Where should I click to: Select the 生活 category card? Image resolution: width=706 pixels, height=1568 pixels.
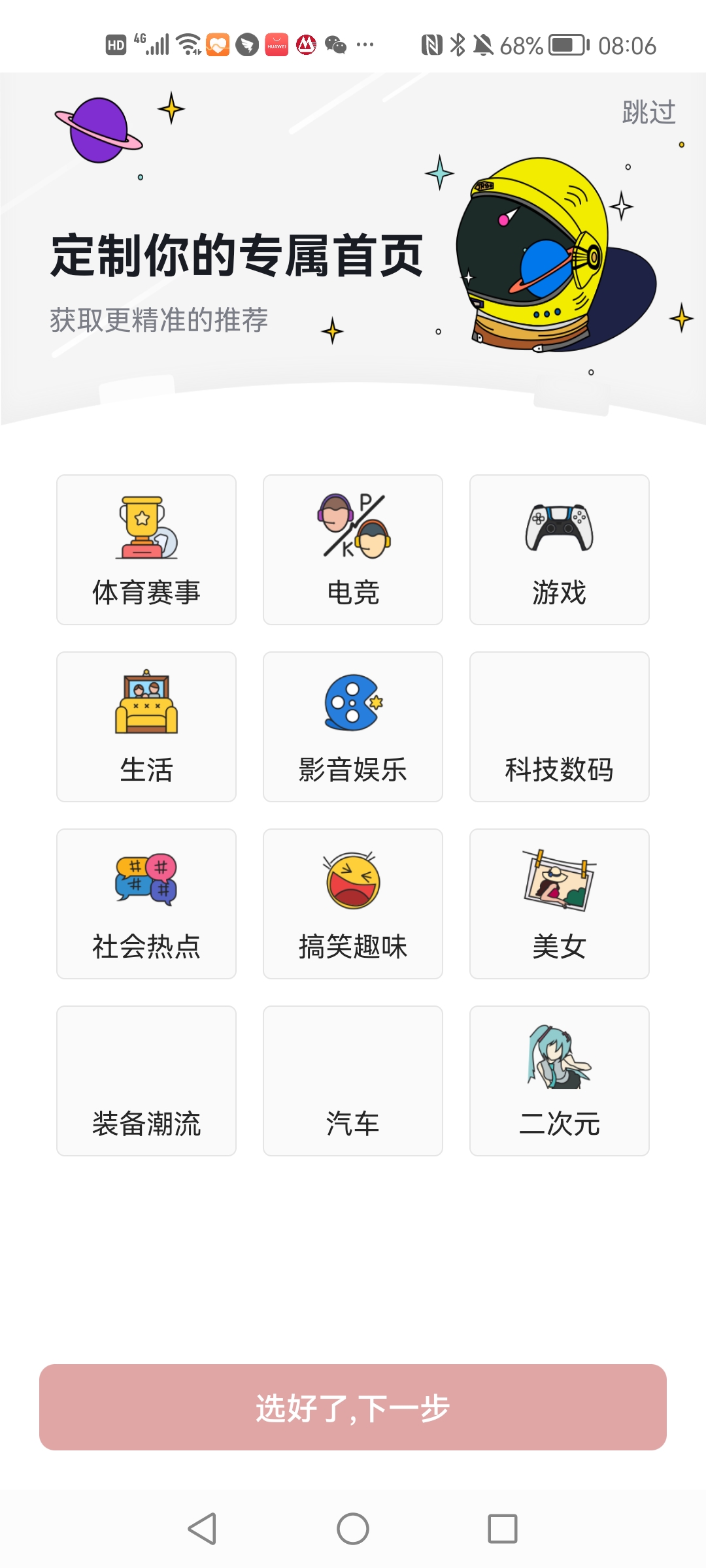(x=146, y=727)
